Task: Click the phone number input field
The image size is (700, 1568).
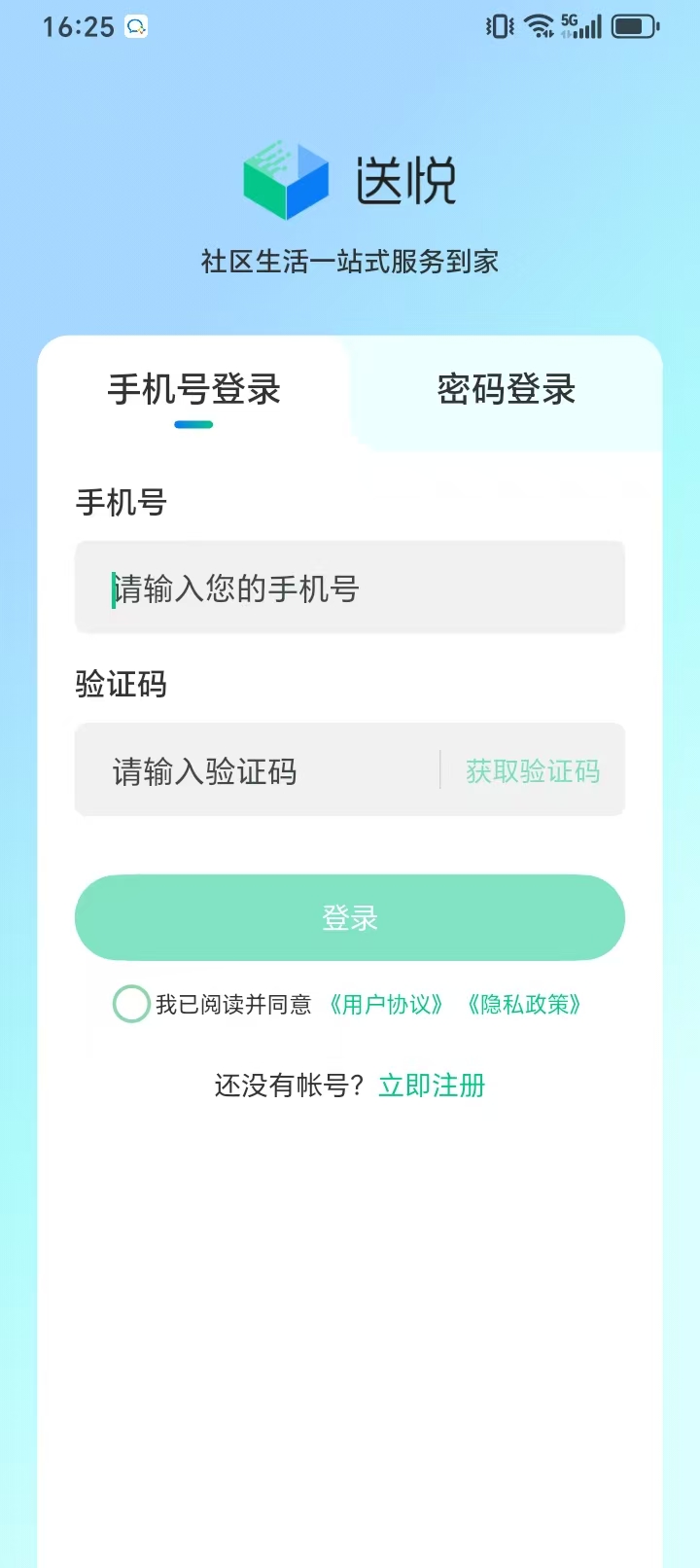Action: pyautogui.click(x=350, y=588)
